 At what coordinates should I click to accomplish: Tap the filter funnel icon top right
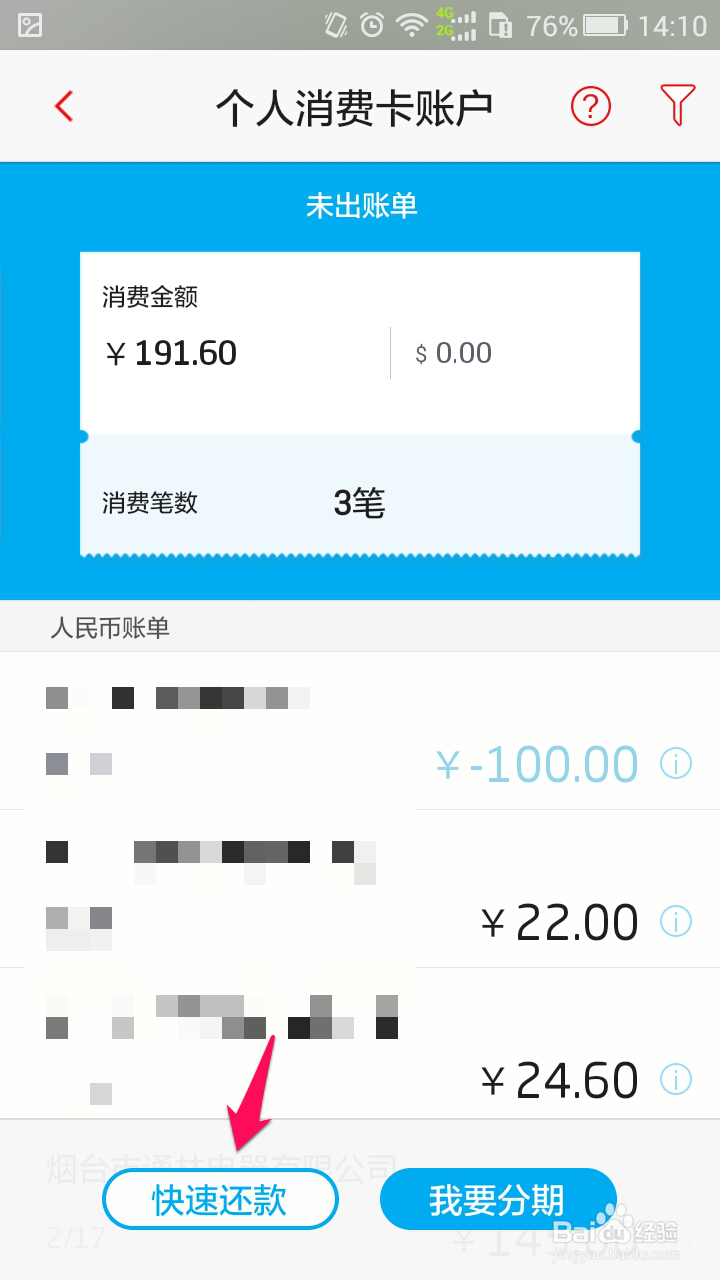[677, 104]
